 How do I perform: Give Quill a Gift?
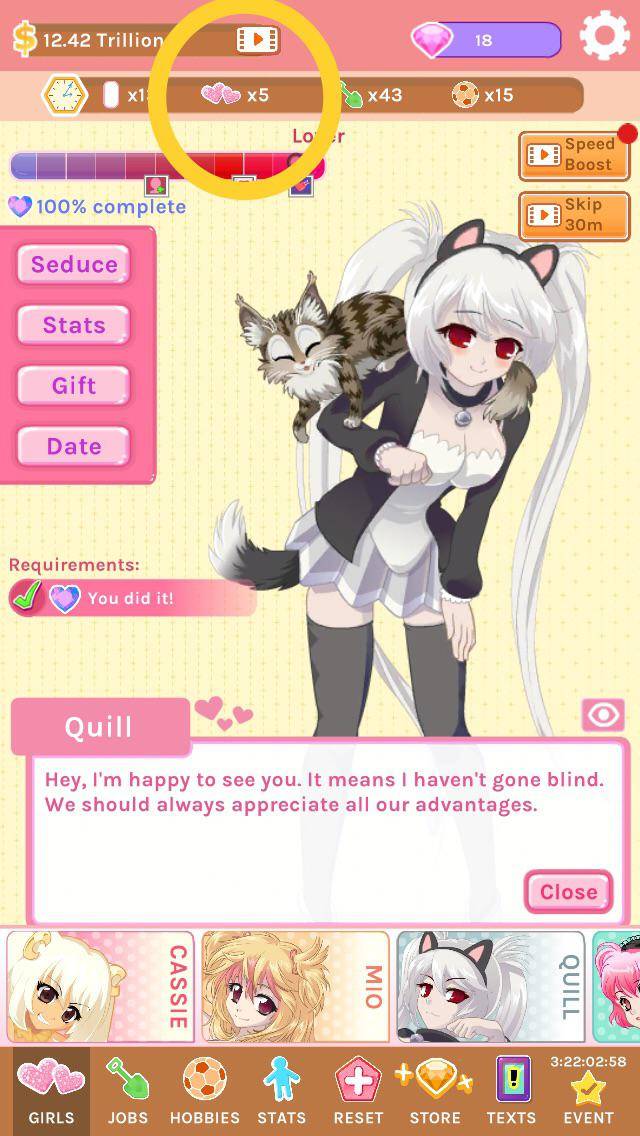point(74,386)
